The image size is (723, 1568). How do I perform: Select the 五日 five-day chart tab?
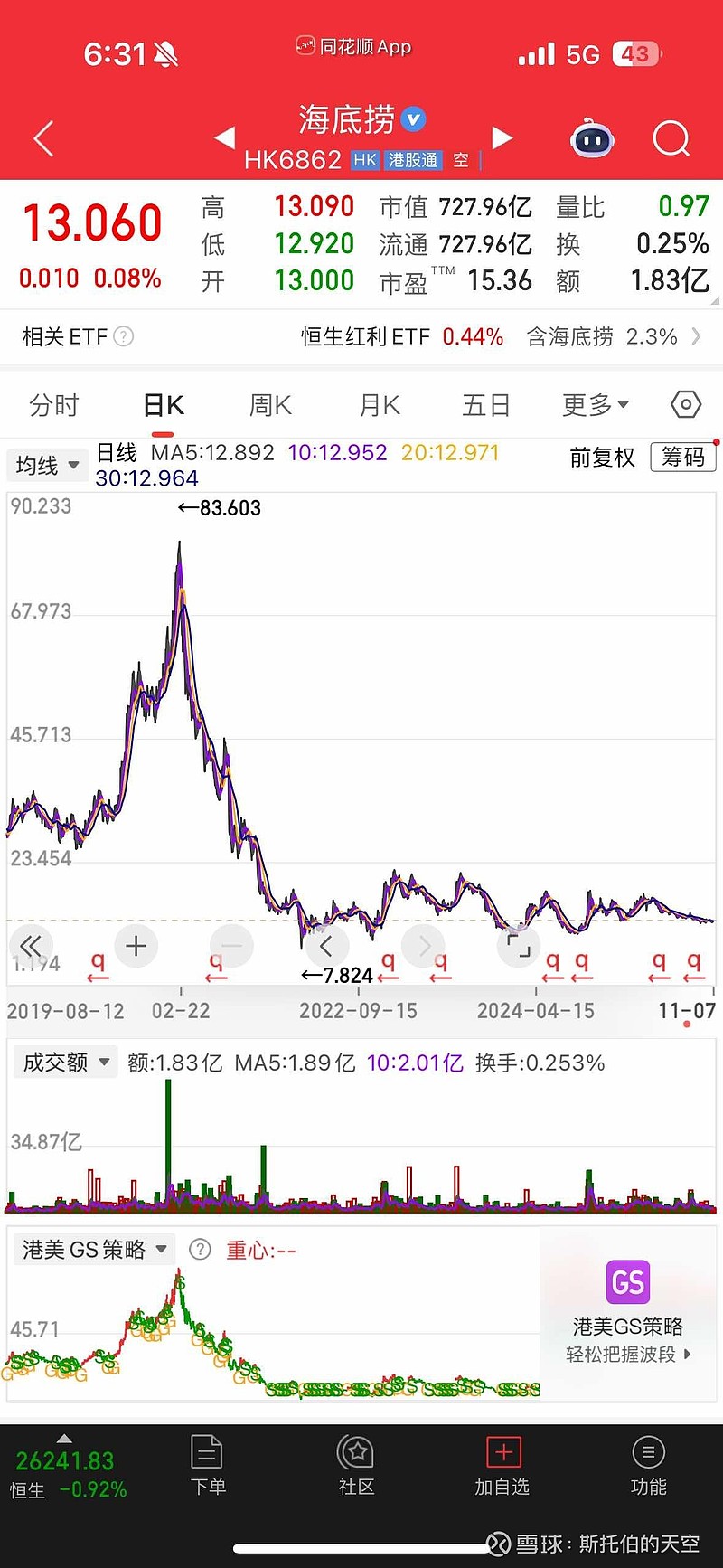point(485,404)
